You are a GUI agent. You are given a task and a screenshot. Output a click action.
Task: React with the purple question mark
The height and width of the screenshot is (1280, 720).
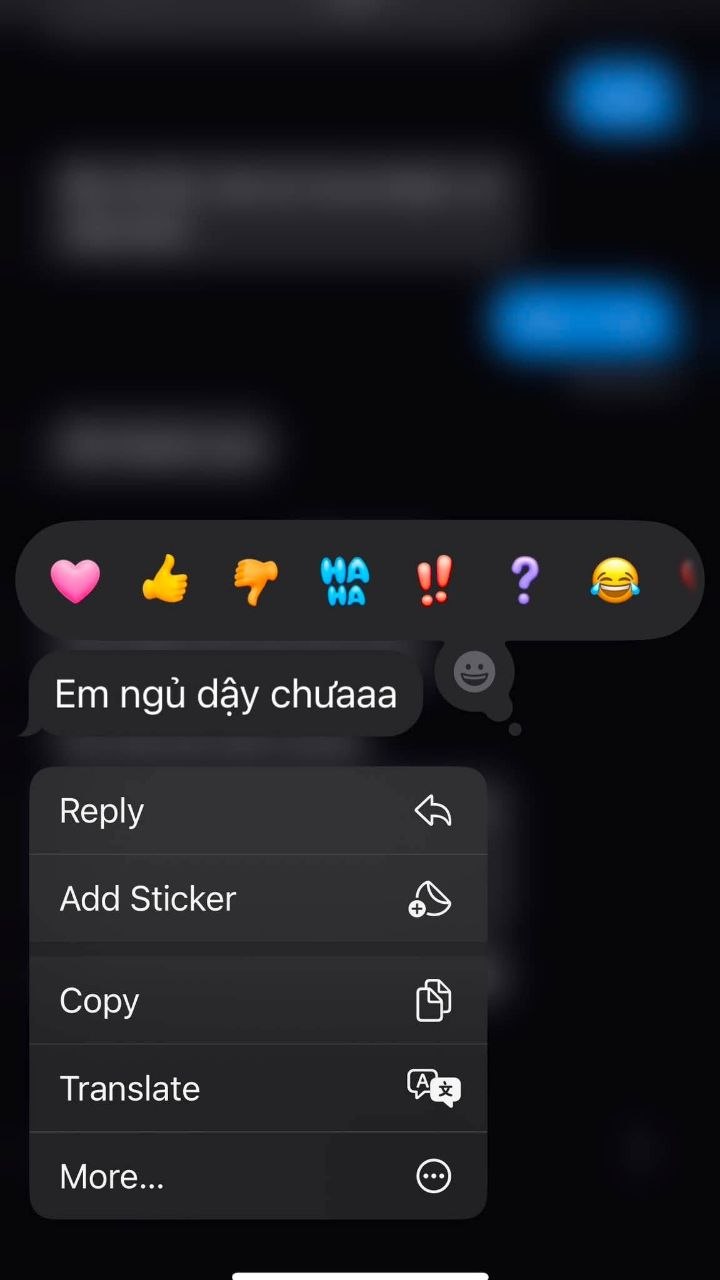pyautogui.click(x=524, y=580)
